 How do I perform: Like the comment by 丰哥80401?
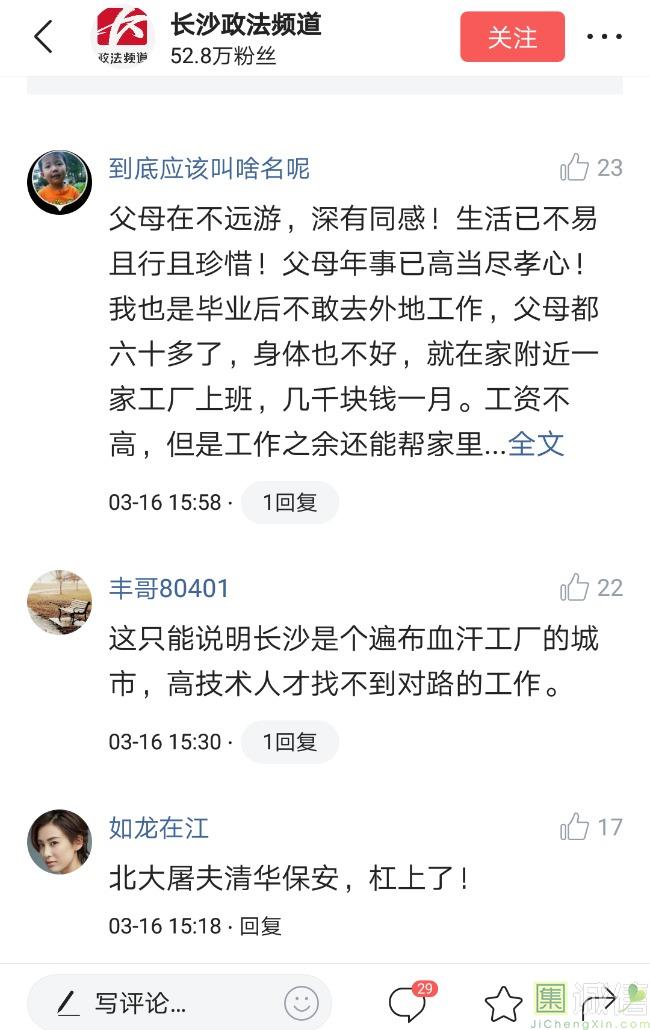tap(575, 588)
